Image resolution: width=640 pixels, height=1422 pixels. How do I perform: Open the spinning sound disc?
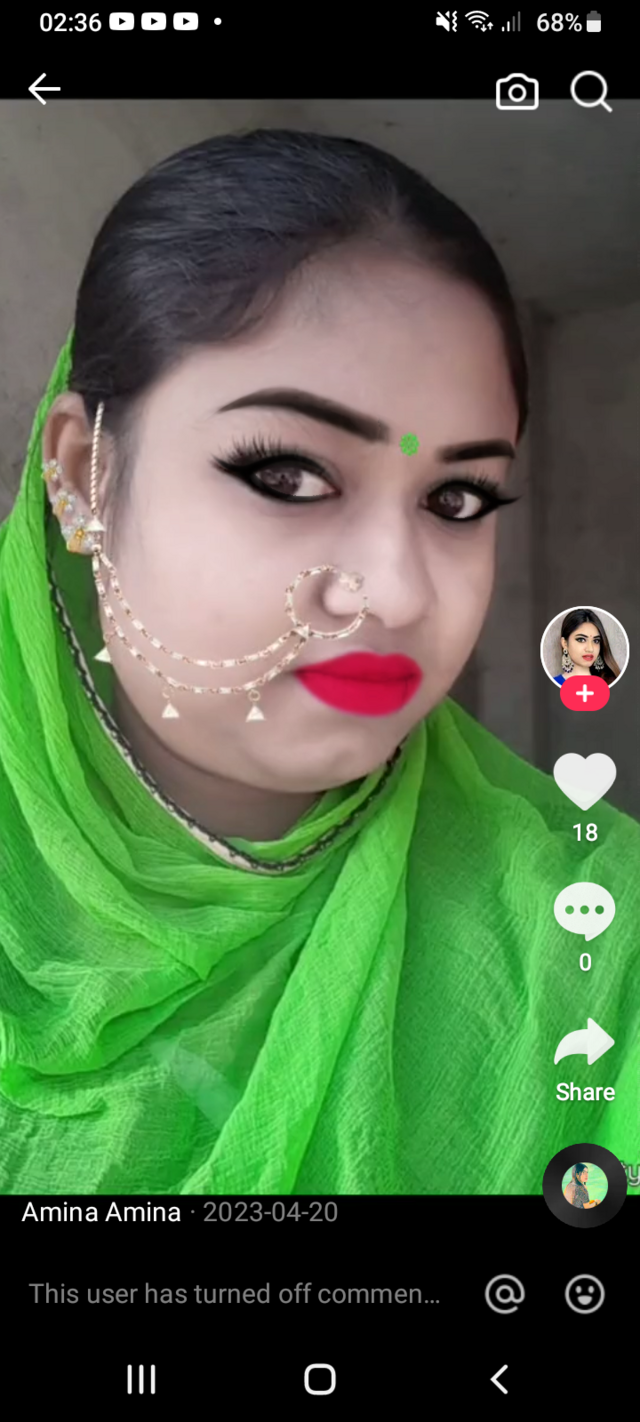(x=585, y=1186)
